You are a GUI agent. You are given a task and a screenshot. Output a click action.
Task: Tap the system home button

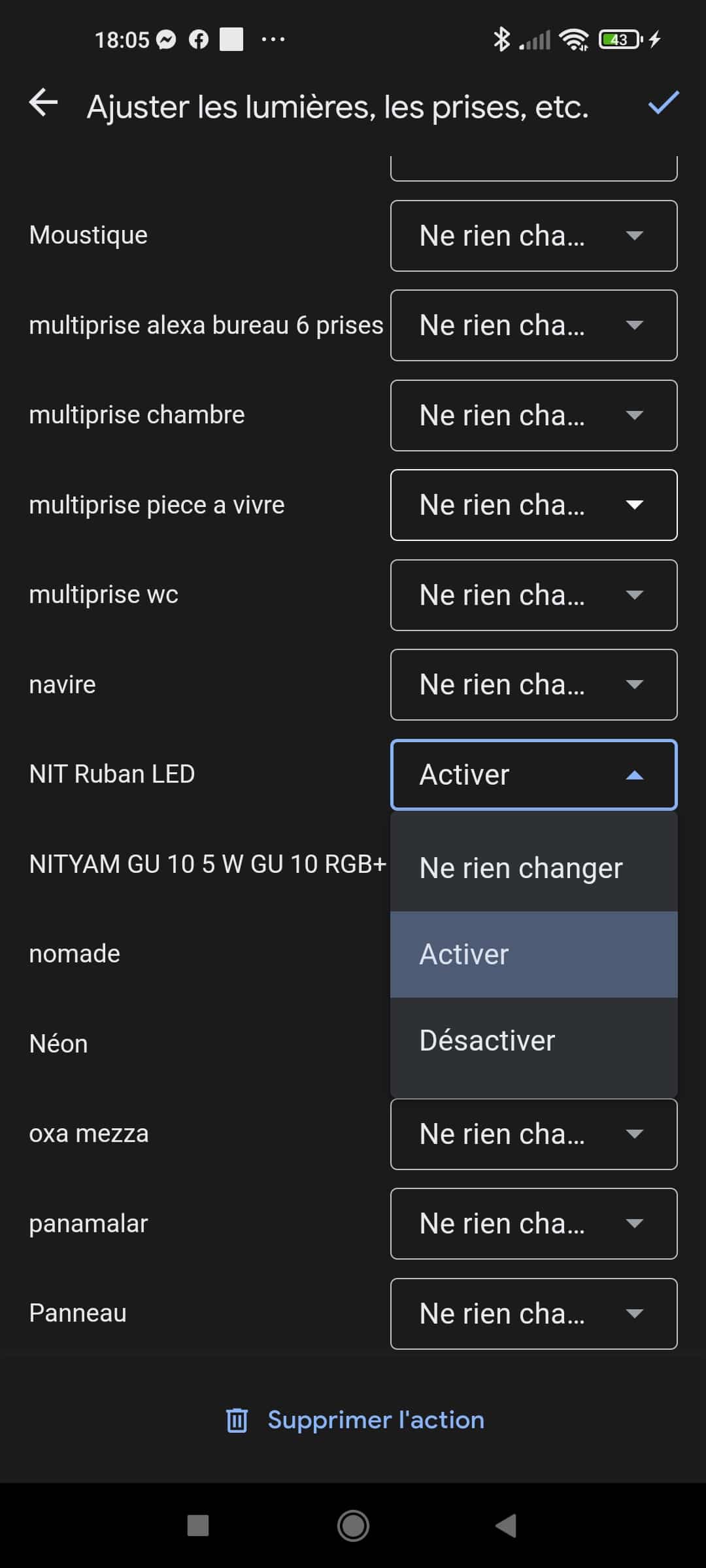[353, 1526]
